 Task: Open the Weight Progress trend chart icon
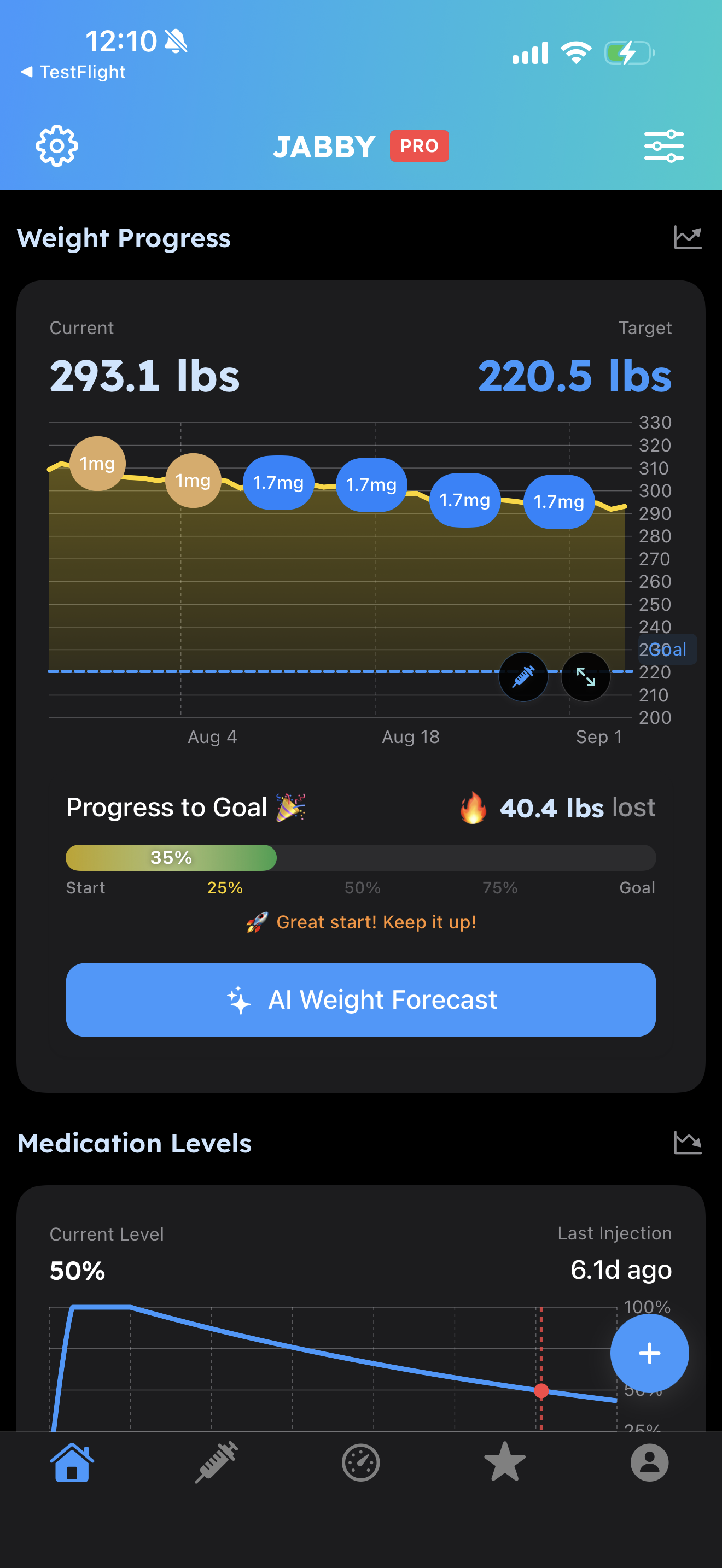pyautogui.click(x=688, y=237)
